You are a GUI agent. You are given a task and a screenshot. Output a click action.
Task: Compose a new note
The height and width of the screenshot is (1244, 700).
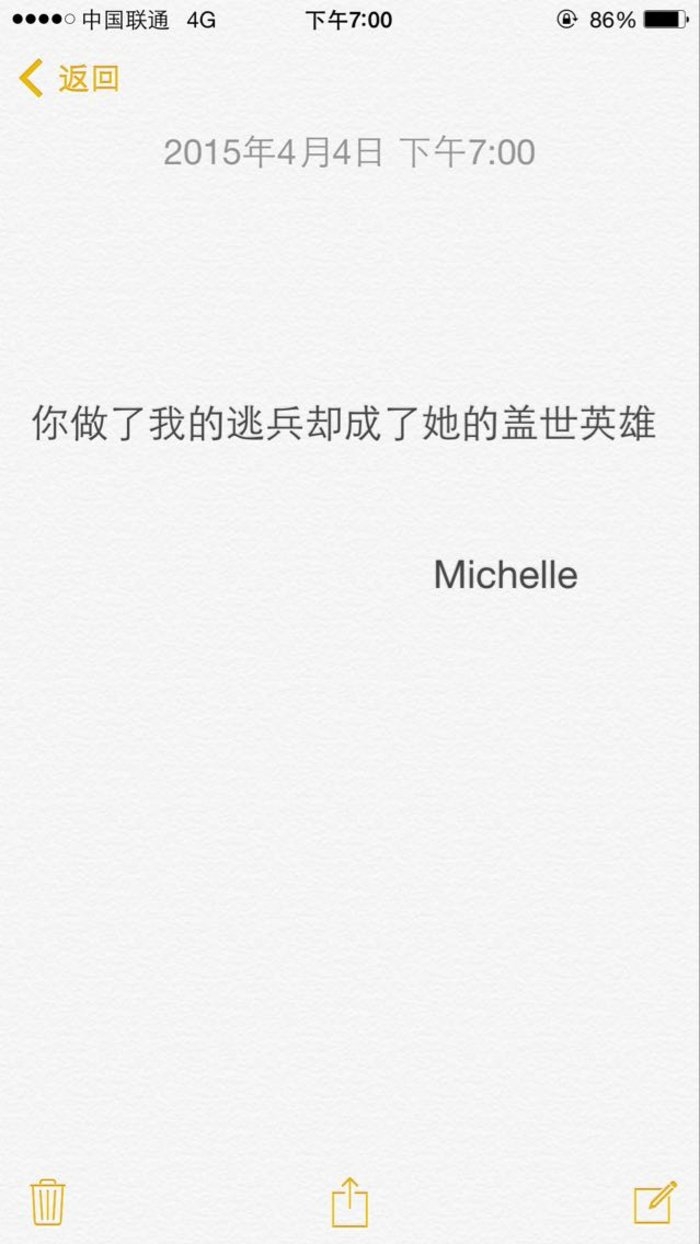pos(655,1202)
